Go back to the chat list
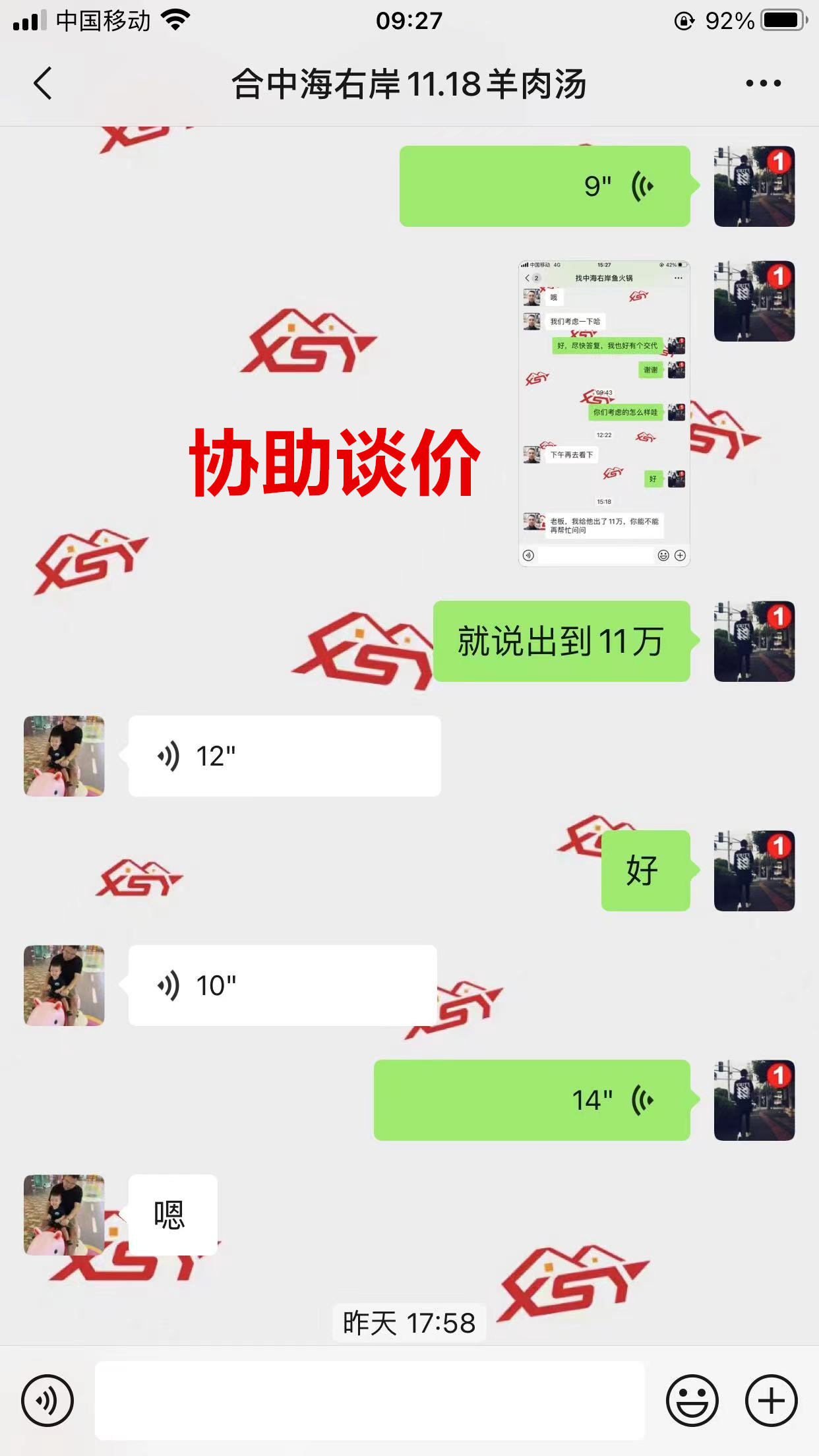This screenshot has height=1456, width=819. pos(43,84)
